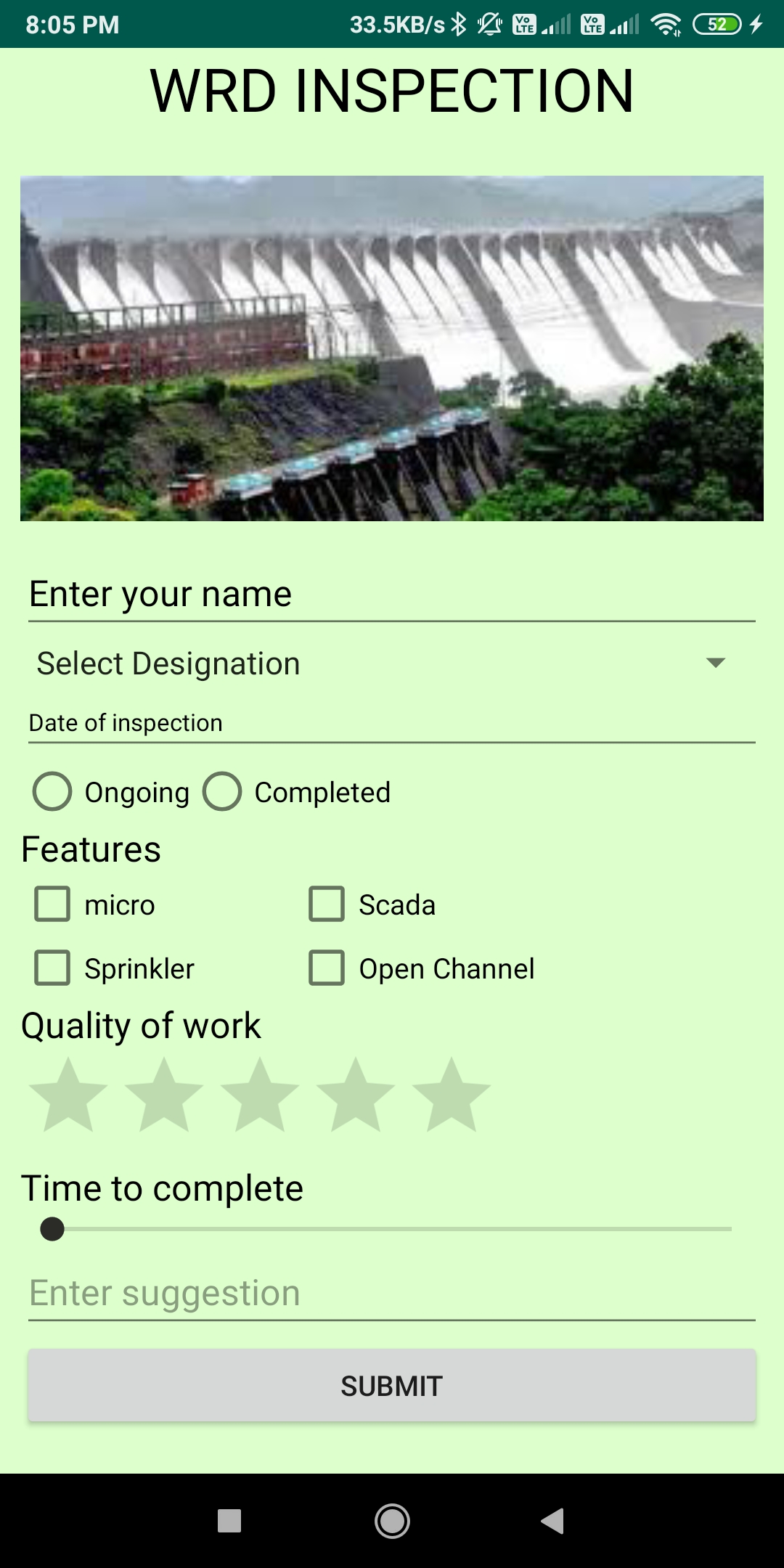
Task: Open the Select Designation dropdown
Action: coord(392,662)
